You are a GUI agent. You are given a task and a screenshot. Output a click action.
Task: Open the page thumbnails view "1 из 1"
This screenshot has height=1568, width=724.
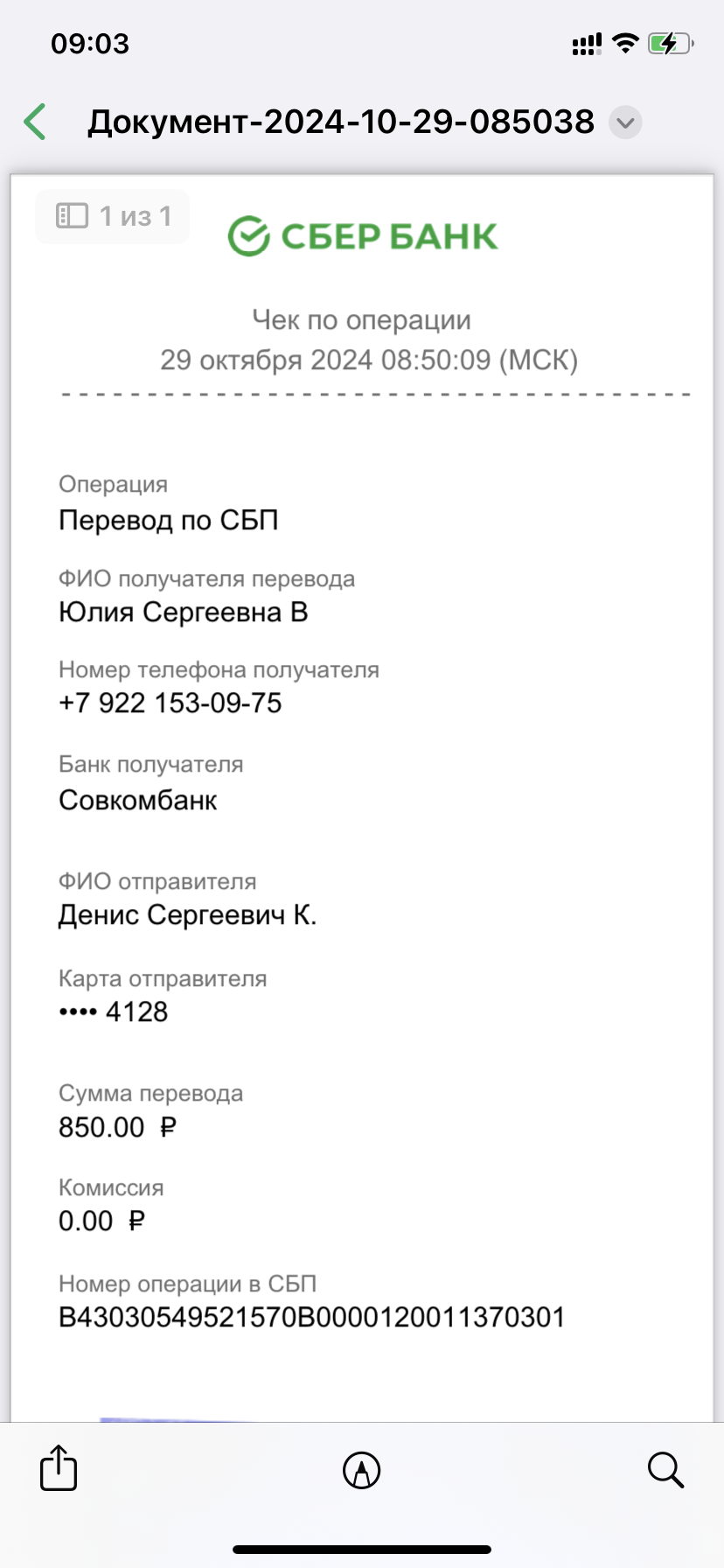point(113,216)
